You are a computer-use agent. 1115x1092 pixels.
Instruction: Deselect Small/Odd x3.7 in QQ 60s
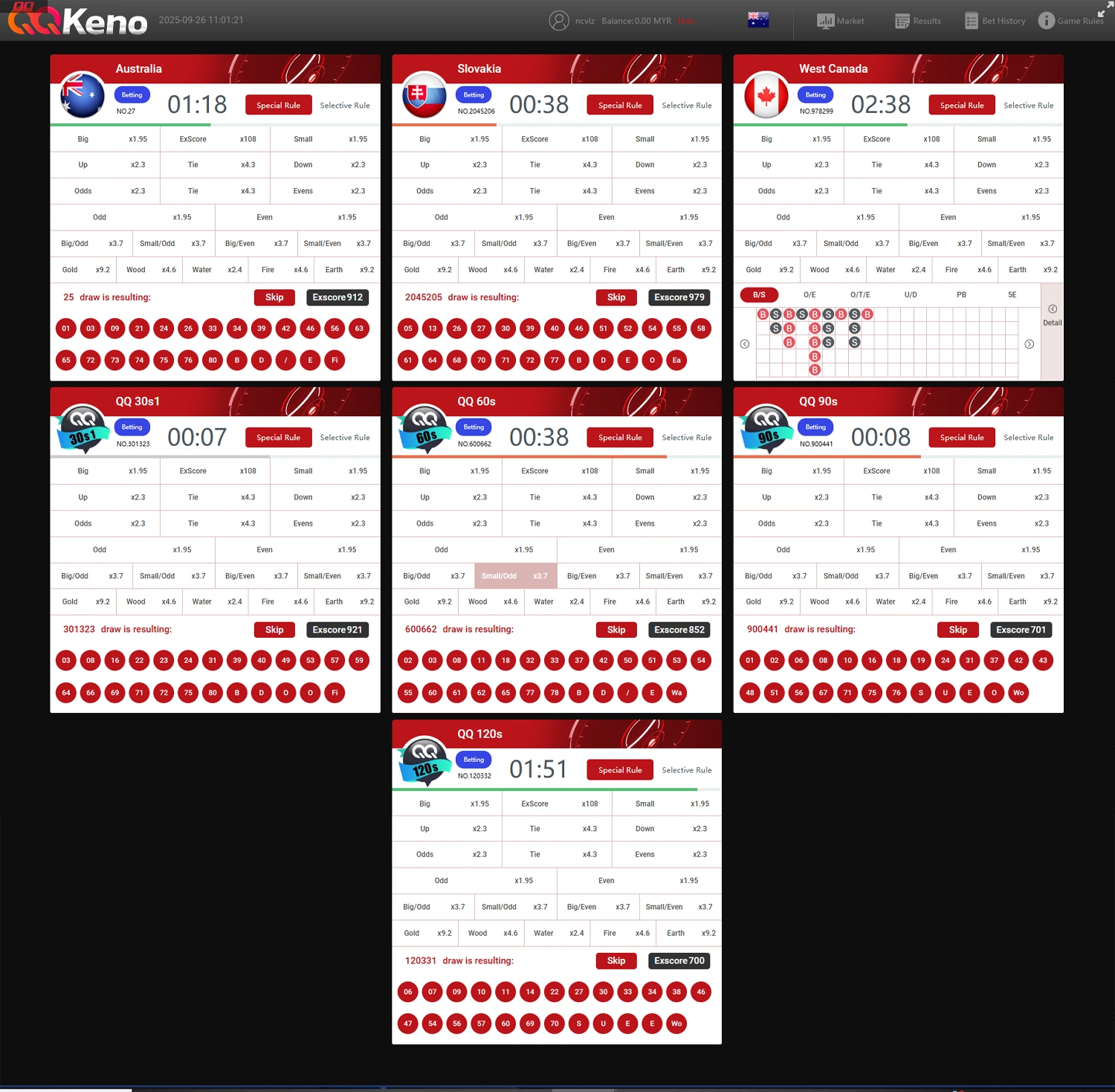[x=514, y=576]
